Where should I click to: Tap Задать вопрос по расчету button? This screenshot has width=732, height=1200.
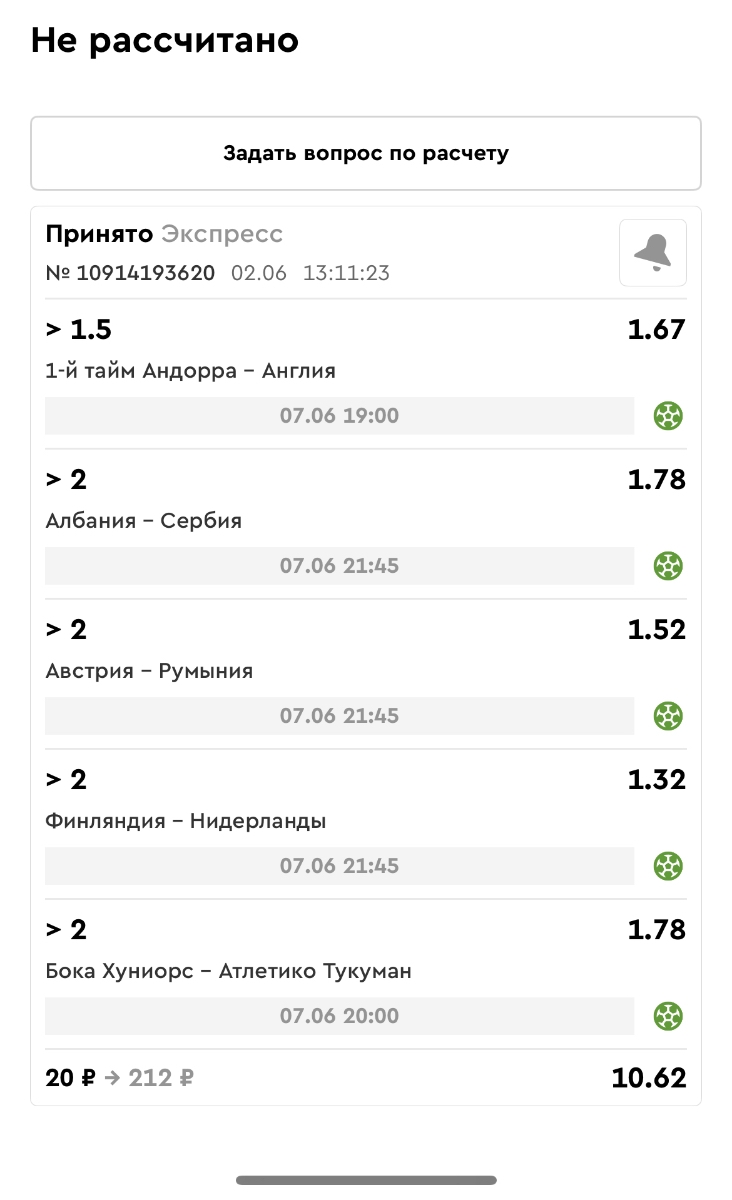366,153
